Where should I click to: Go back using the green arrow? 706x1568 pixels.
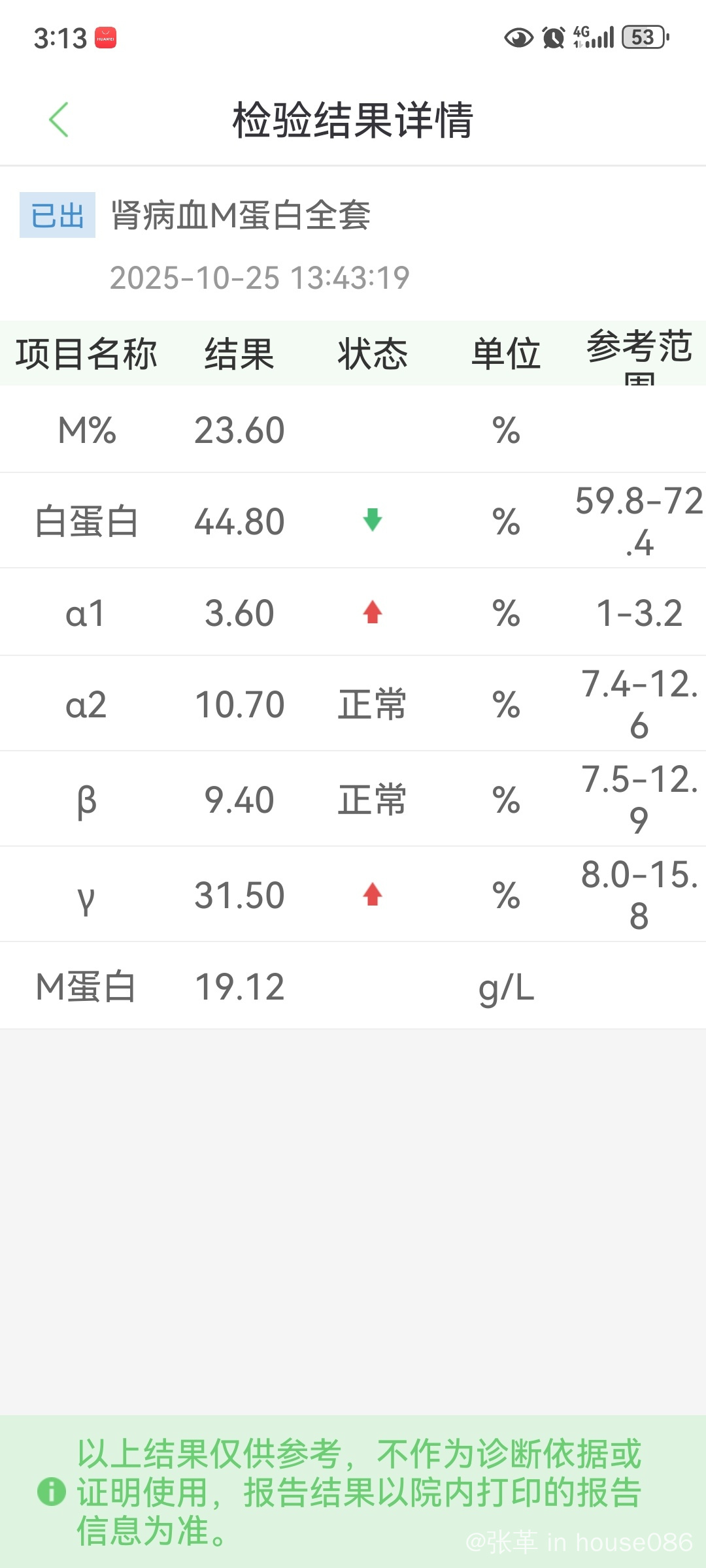59,120
